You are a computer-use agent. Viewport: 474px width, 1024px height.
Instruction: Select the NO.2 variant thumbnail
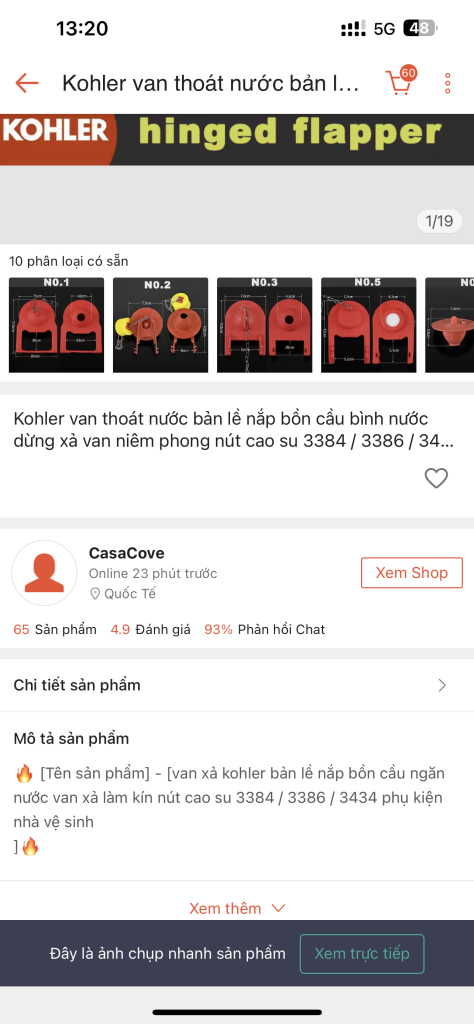(161, 325)
